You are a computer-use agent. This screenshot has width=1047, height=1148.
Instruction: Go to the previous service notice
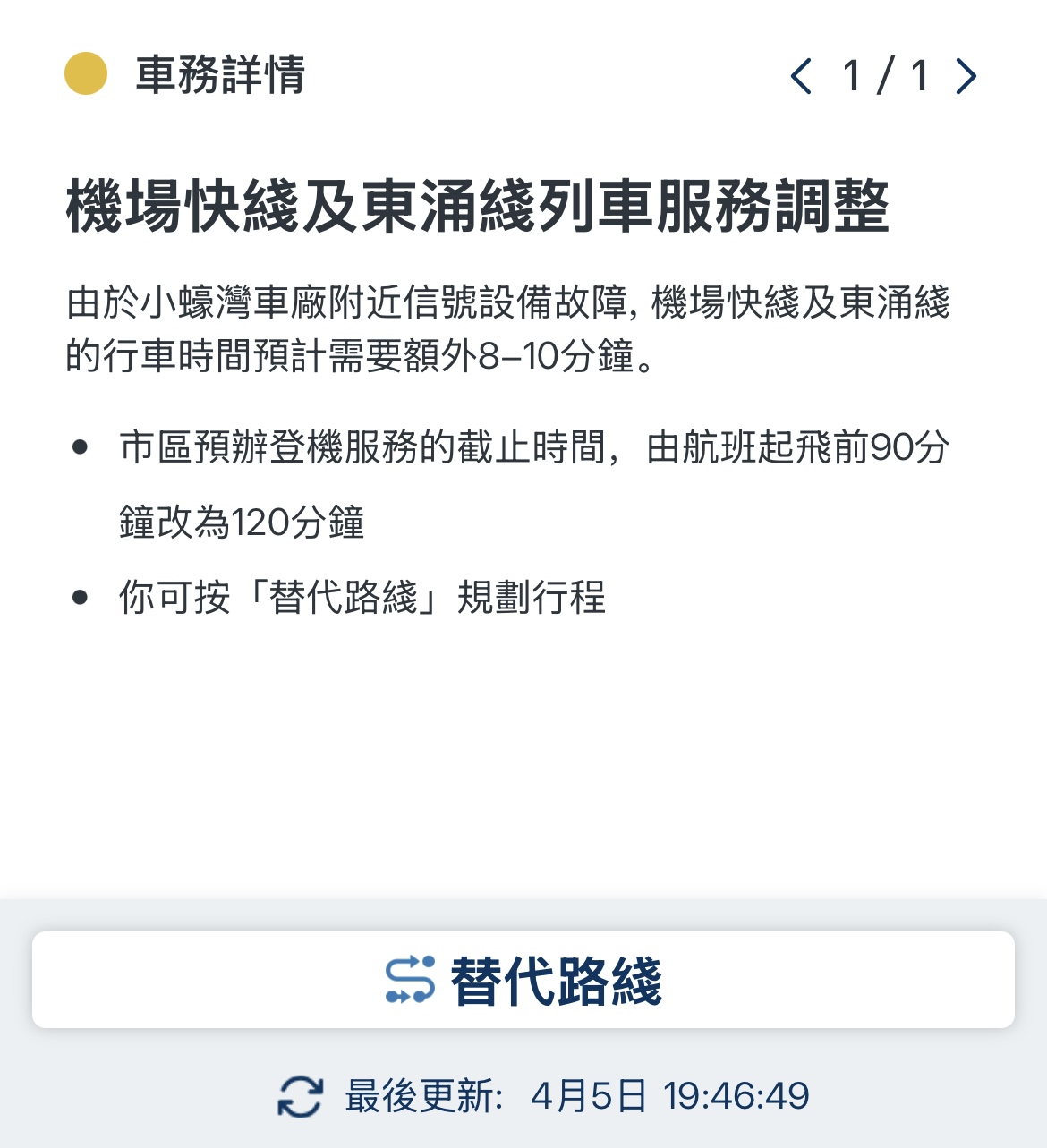(801, 76)
